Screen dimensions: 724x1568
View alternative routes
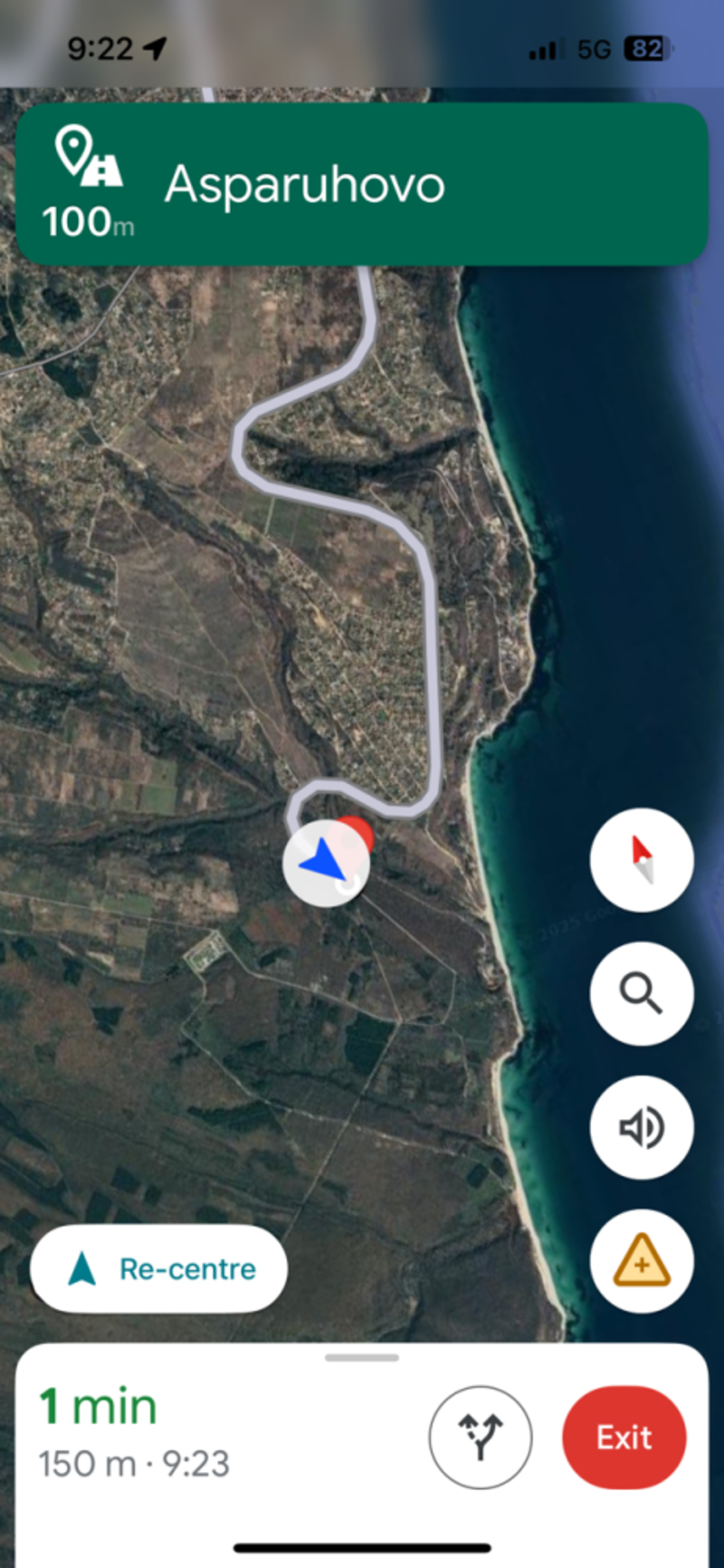[480, 1437]
